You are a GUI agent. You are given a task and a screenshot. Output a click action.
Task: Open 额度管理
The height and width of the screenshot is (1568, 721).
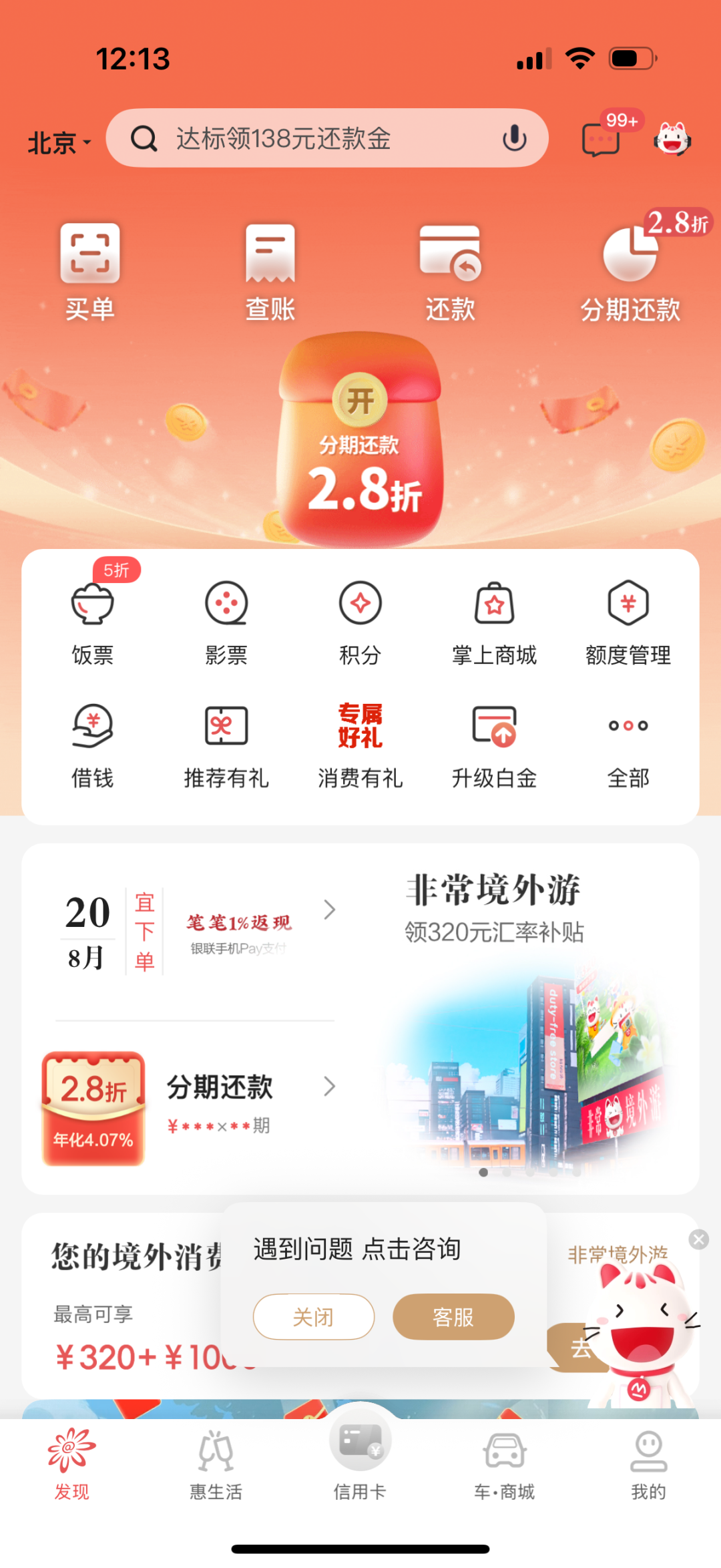(628, 622)
